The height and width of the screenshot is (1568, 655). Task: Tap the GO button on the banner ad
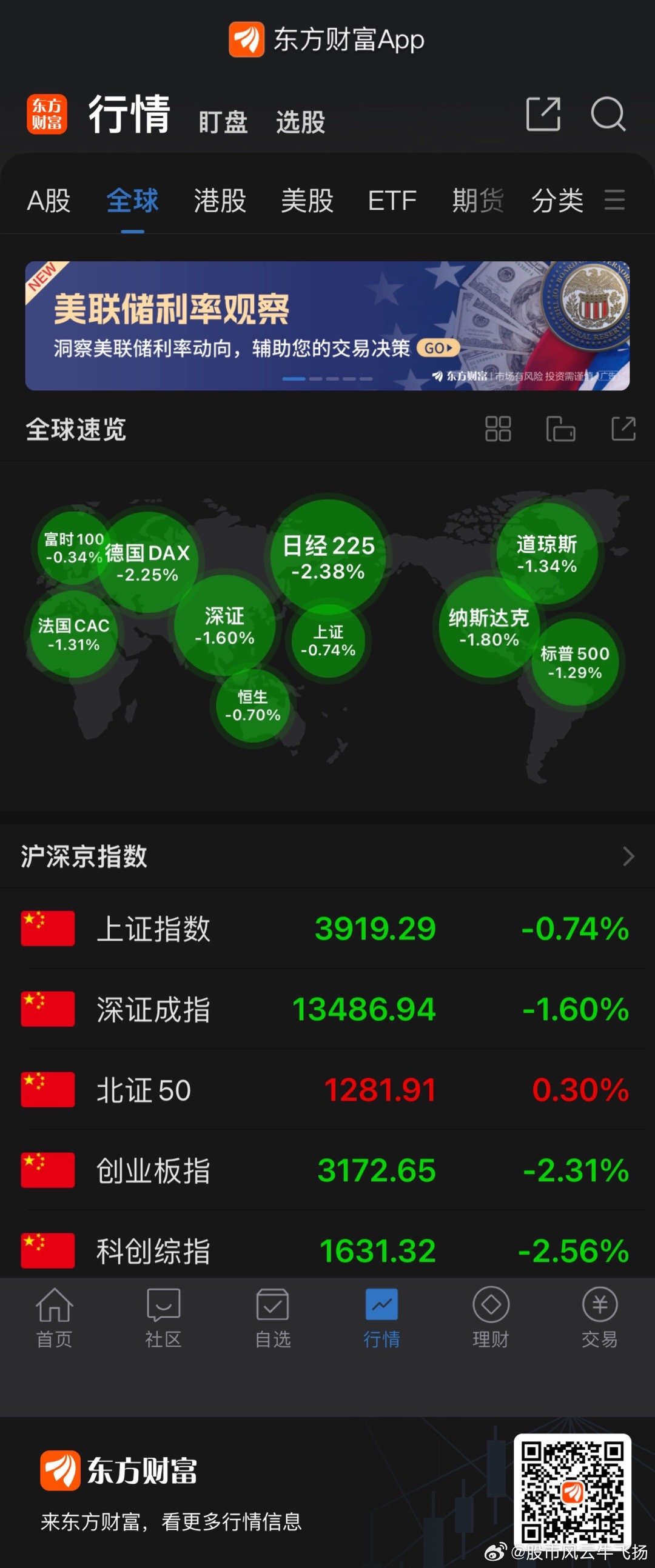(440, 348)
